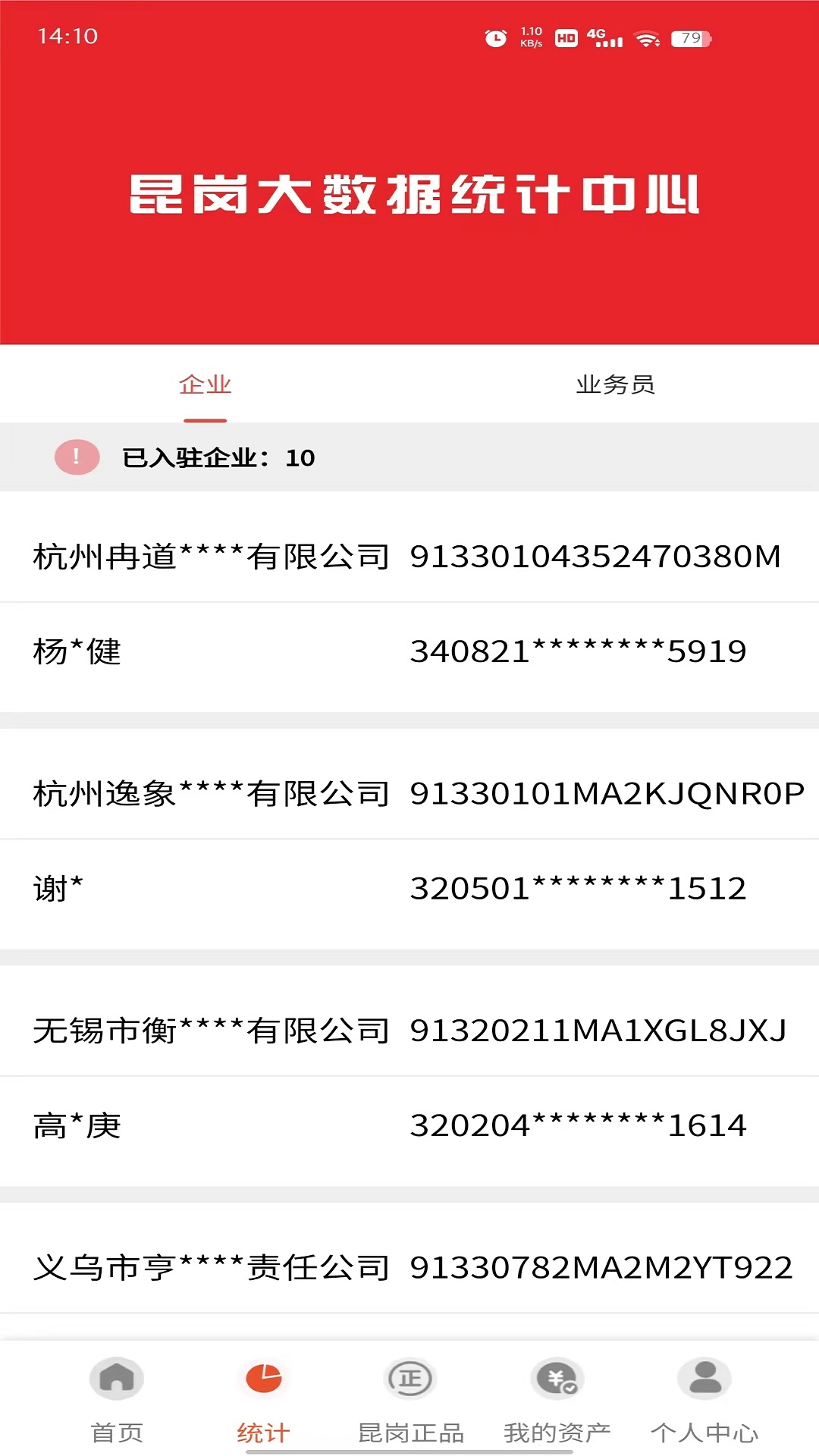The height and width of the screenshot is (1456, 819).
Task: Open the 统计 bottom tab
Action: (263, 1399)
